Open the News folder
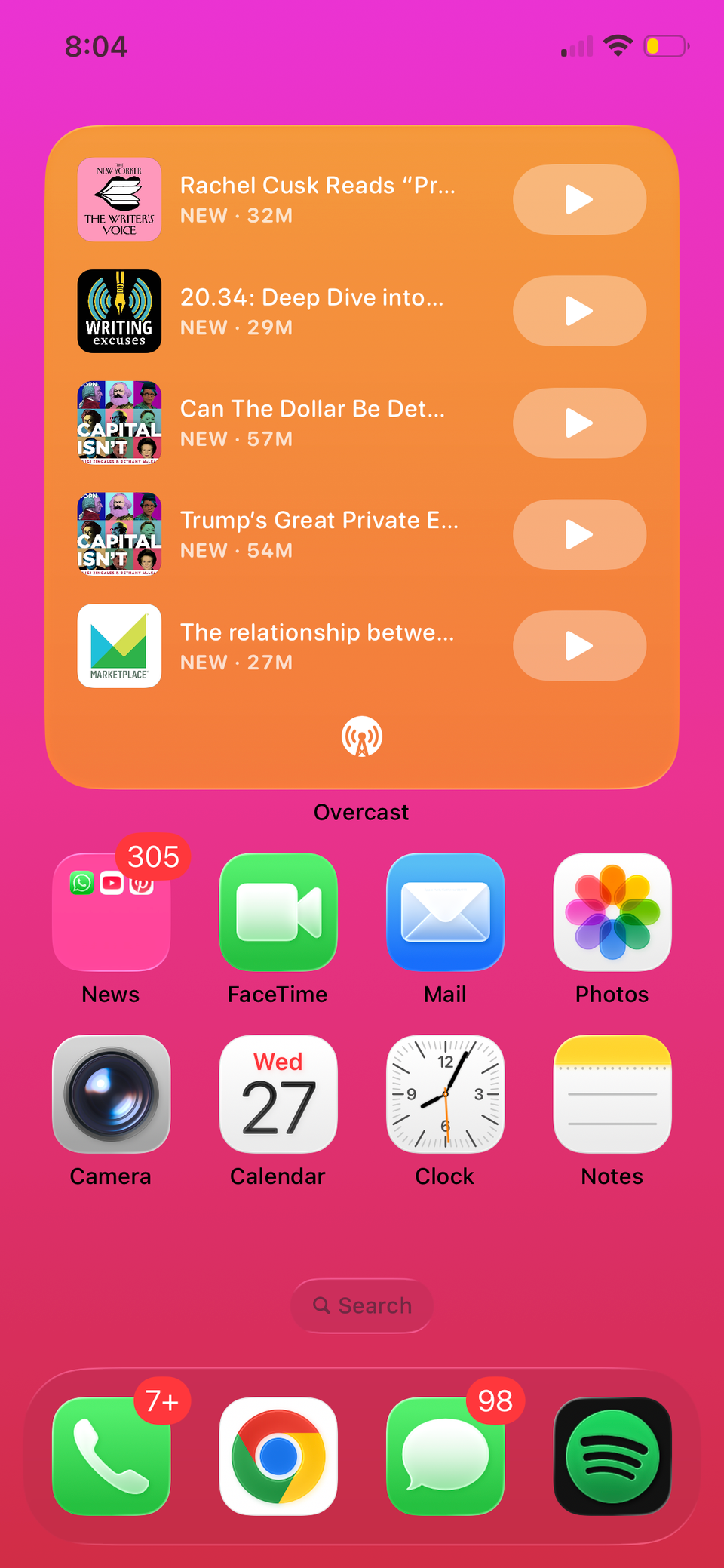This screenshot has width=724, height=1568. [x=112, y=912]
